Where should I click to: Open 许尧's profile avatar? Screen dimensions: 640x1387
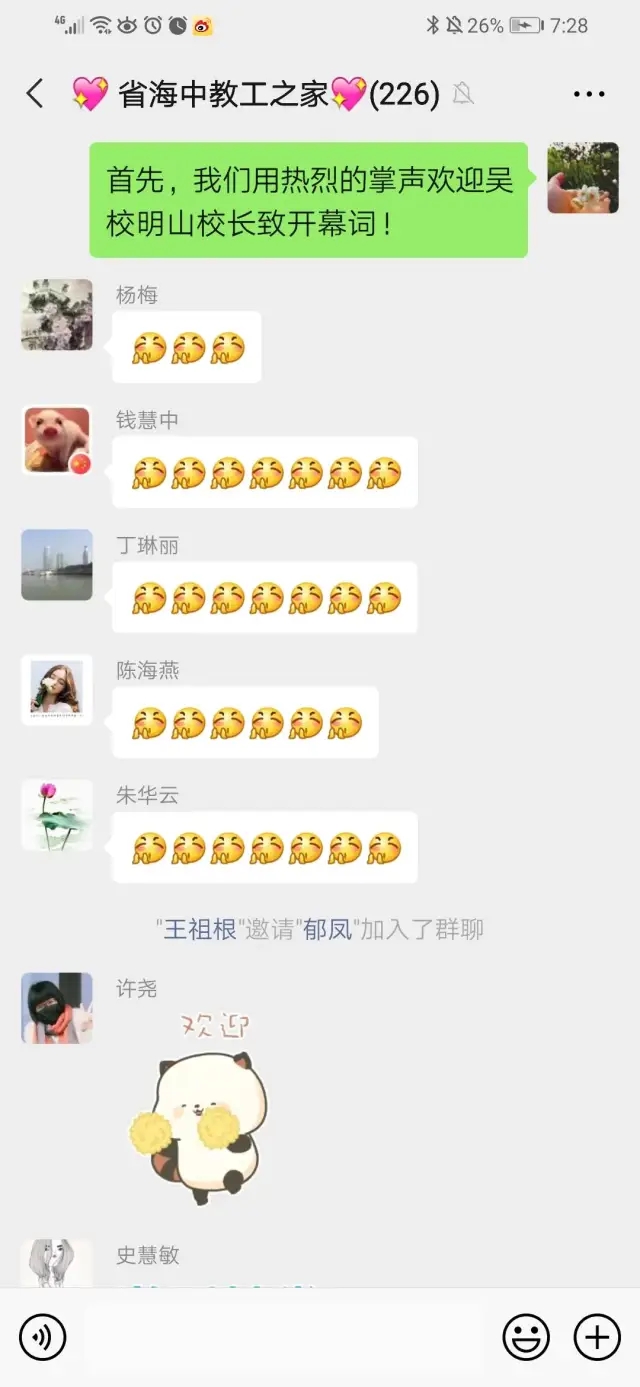pyautogui.click(x=57, y=1008)
